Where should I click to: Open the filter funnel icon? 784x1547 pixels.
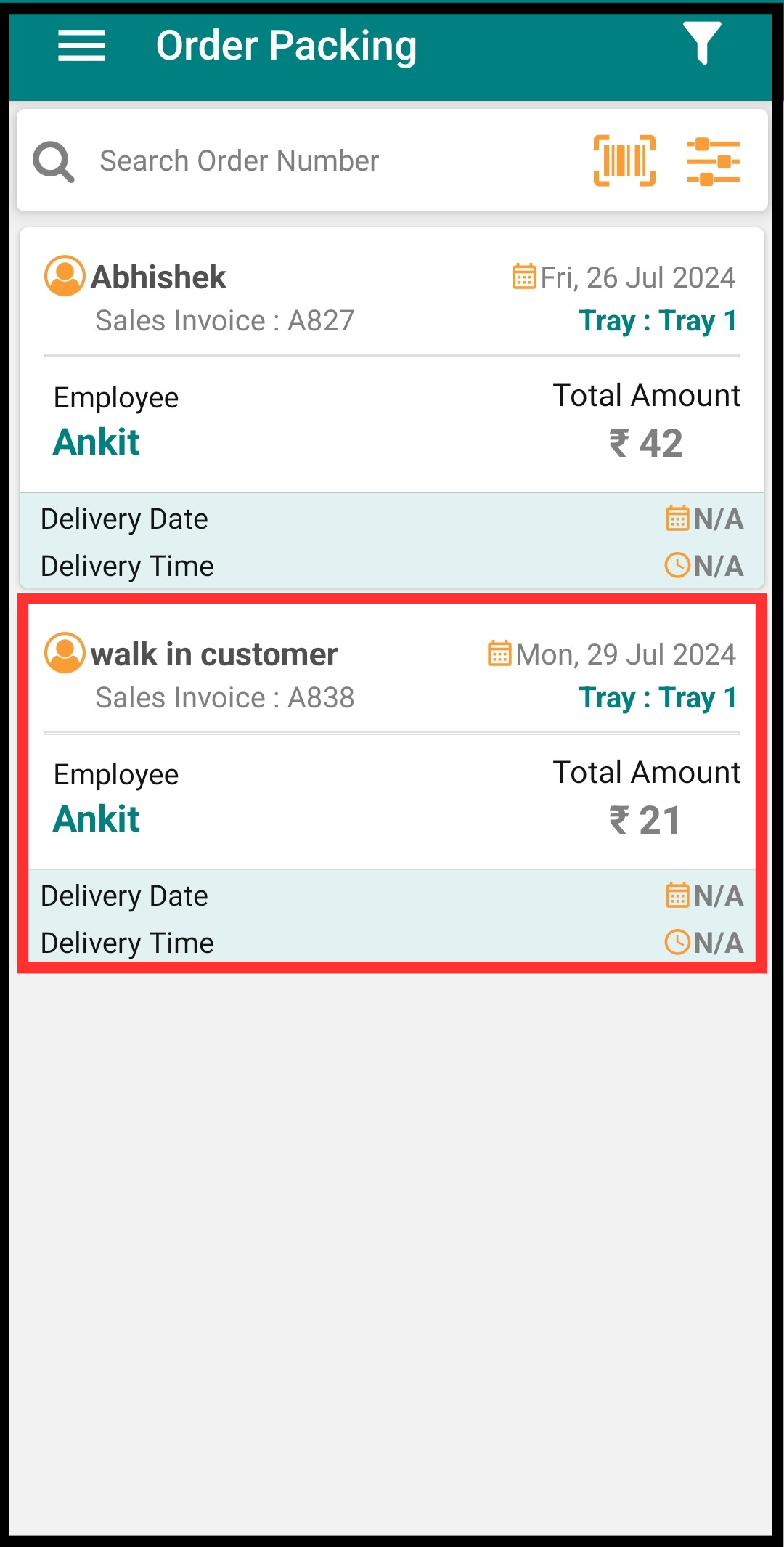tap(702, 44)
